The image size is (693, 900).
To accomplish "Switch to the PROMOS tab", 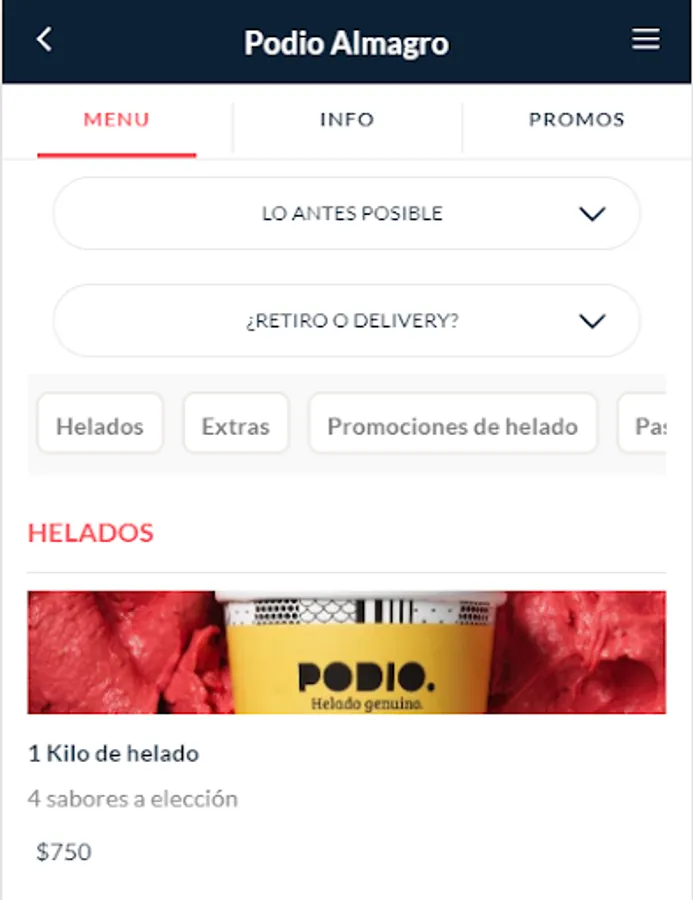I will pyautogui.click(x=576, y=120).
